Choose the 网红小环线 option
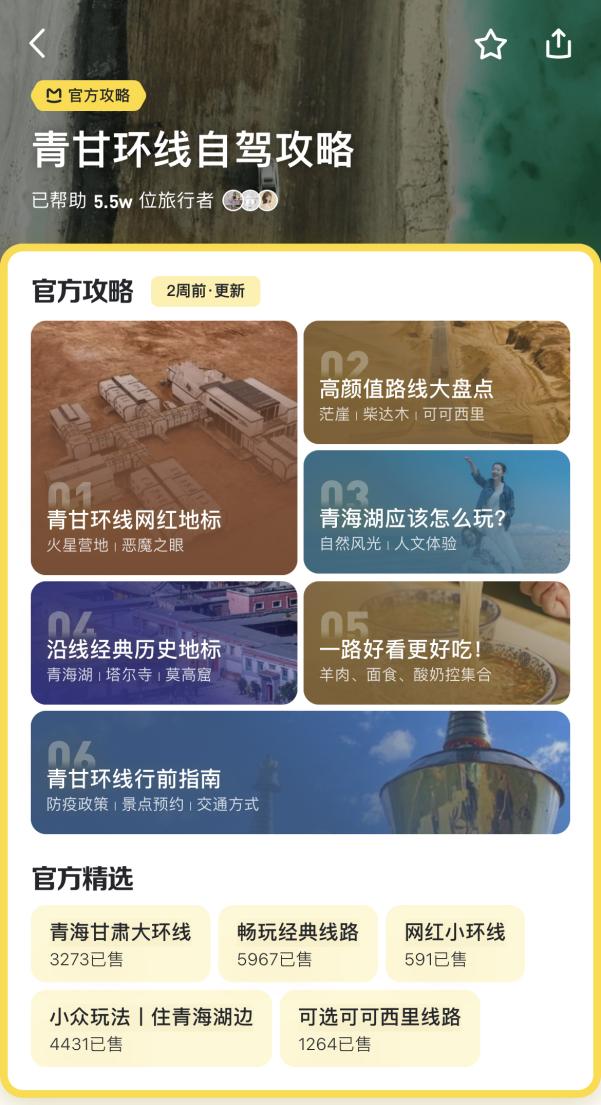601x1105 pixels. pyautogui.click(x=454, y=943)
